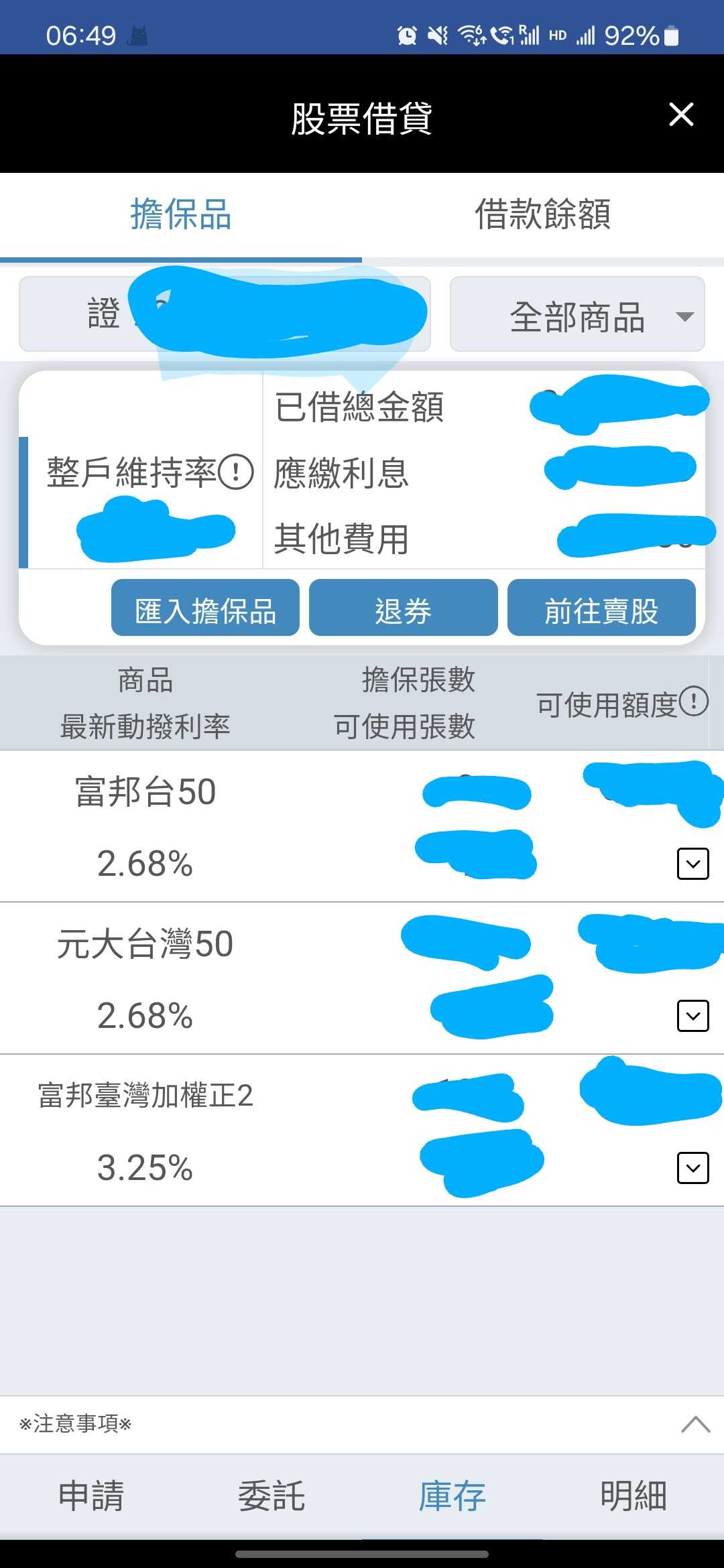
Task: Expand the 富邦臺灣加權正2 row details
Action: [x=693, y=1169]
